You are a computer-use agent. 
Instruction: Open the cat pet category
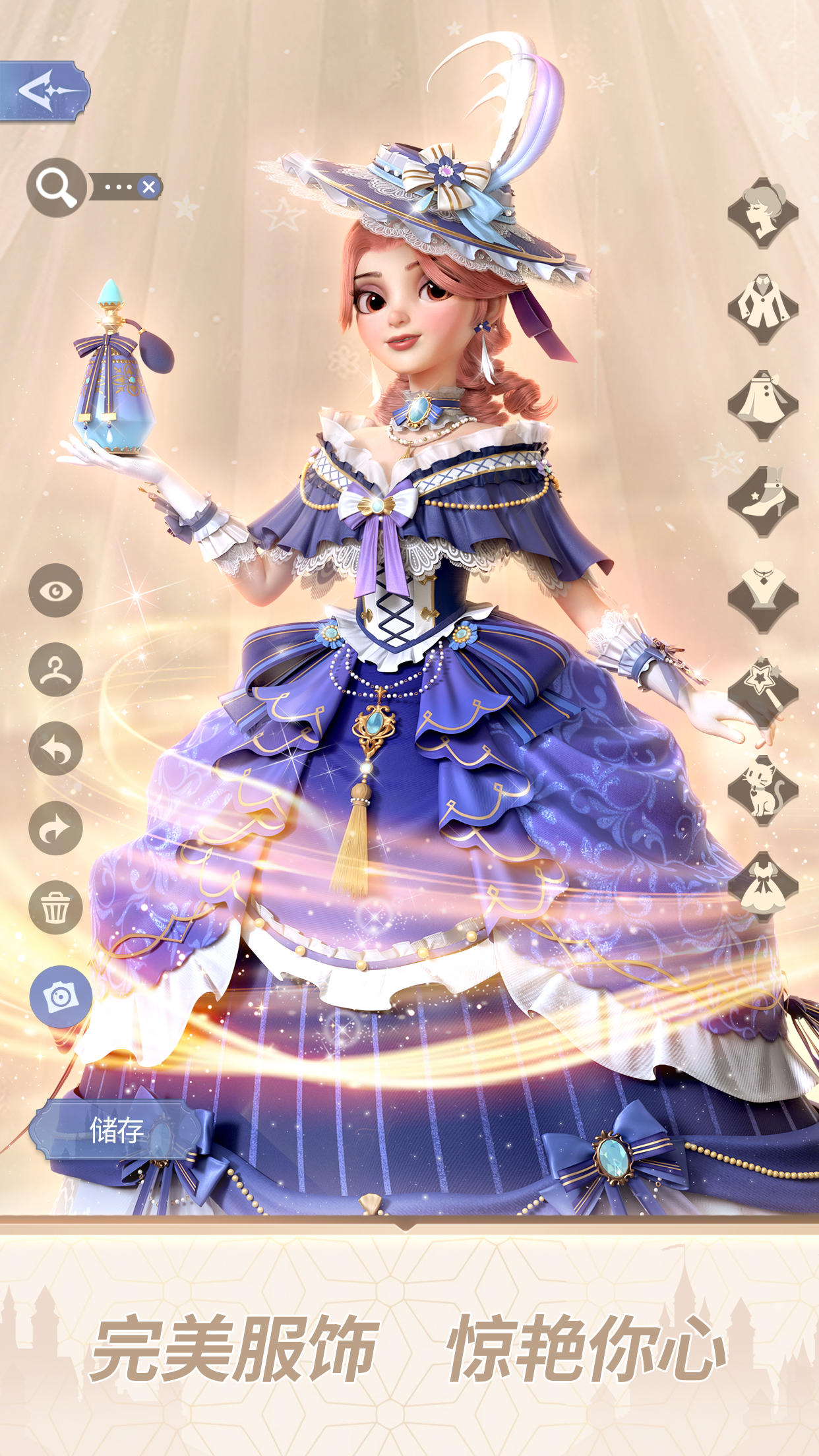coord(763,789)
